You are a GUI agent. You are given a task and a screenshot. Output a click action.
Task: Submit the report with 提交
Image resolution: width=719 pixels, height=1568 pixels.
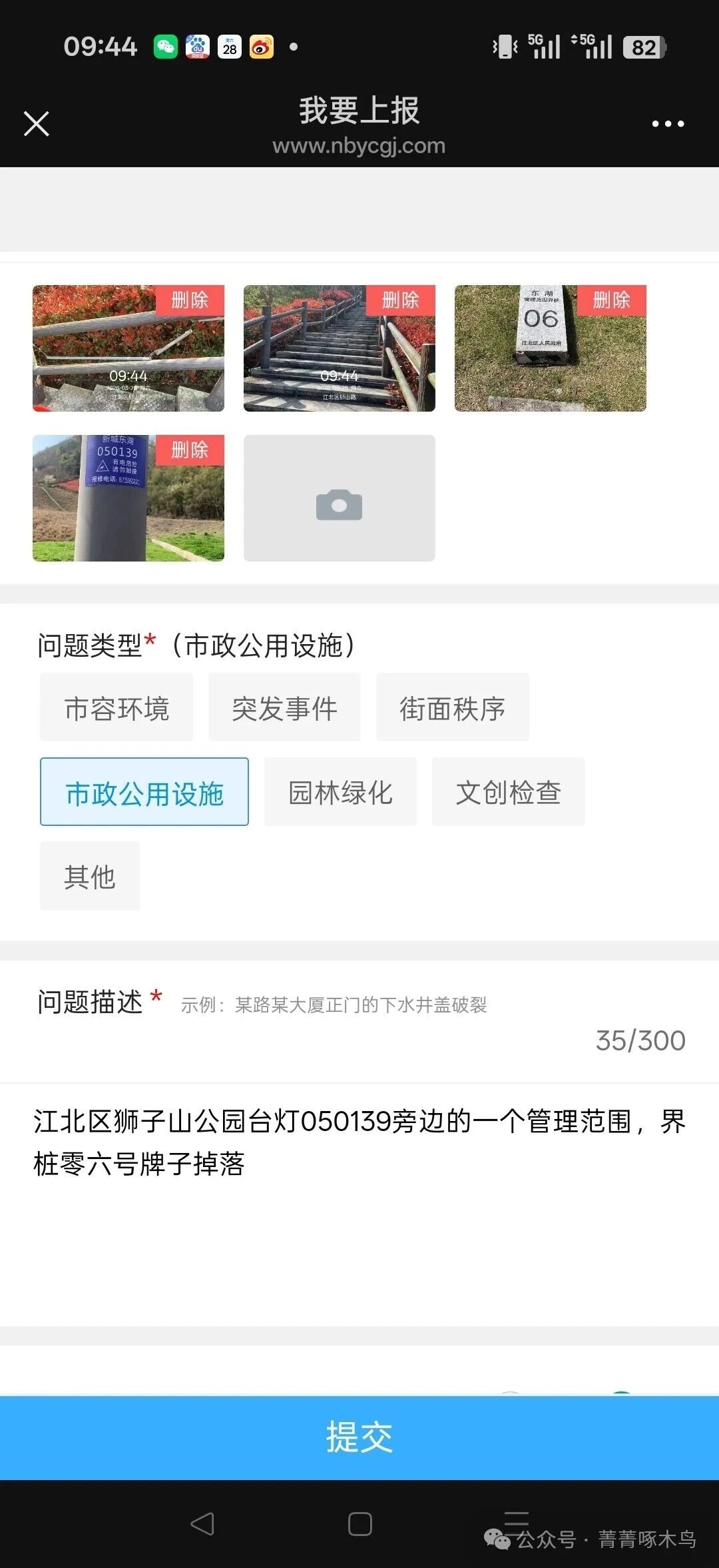pos(359,1437)
